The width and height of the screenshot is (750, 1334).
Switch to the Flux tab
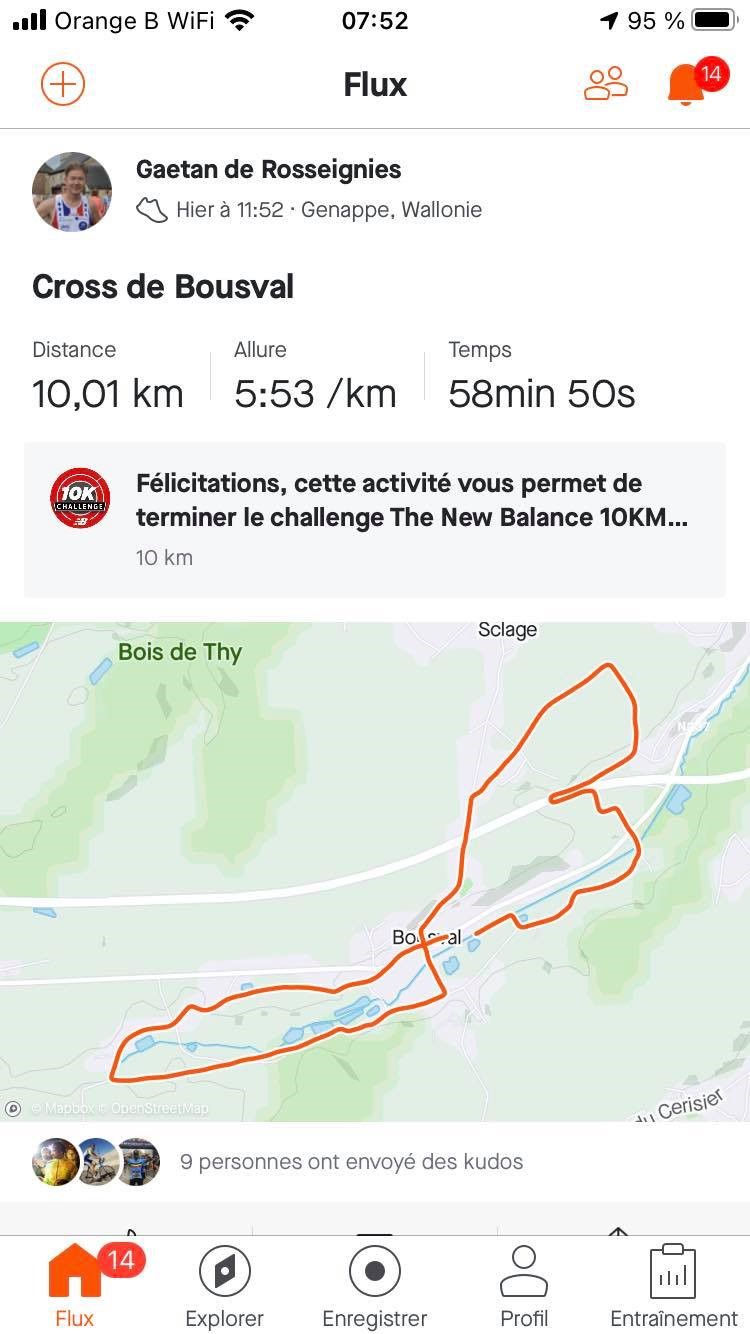coord(75,1285)
